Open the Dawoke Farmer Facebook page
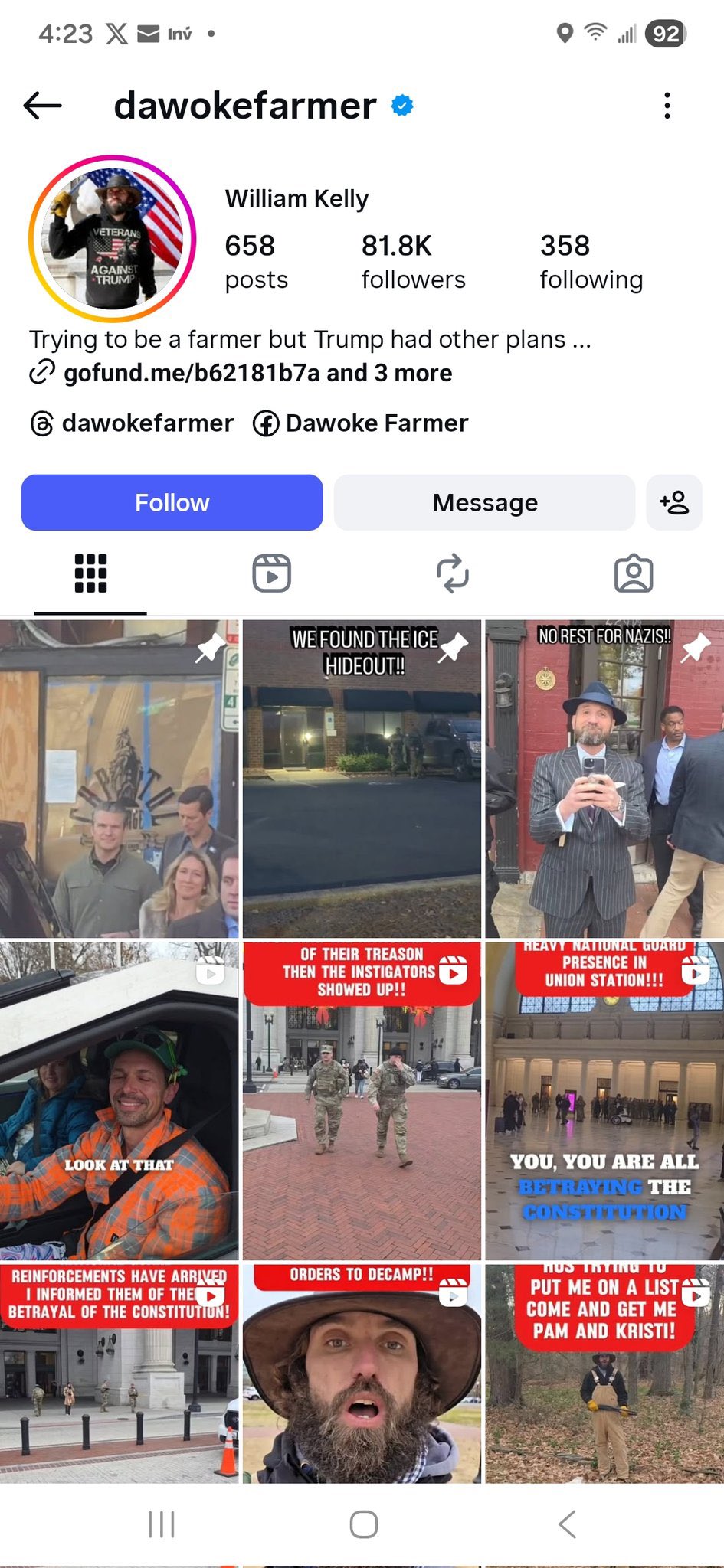Screen dimensions: 724x1568 point(361,423)
